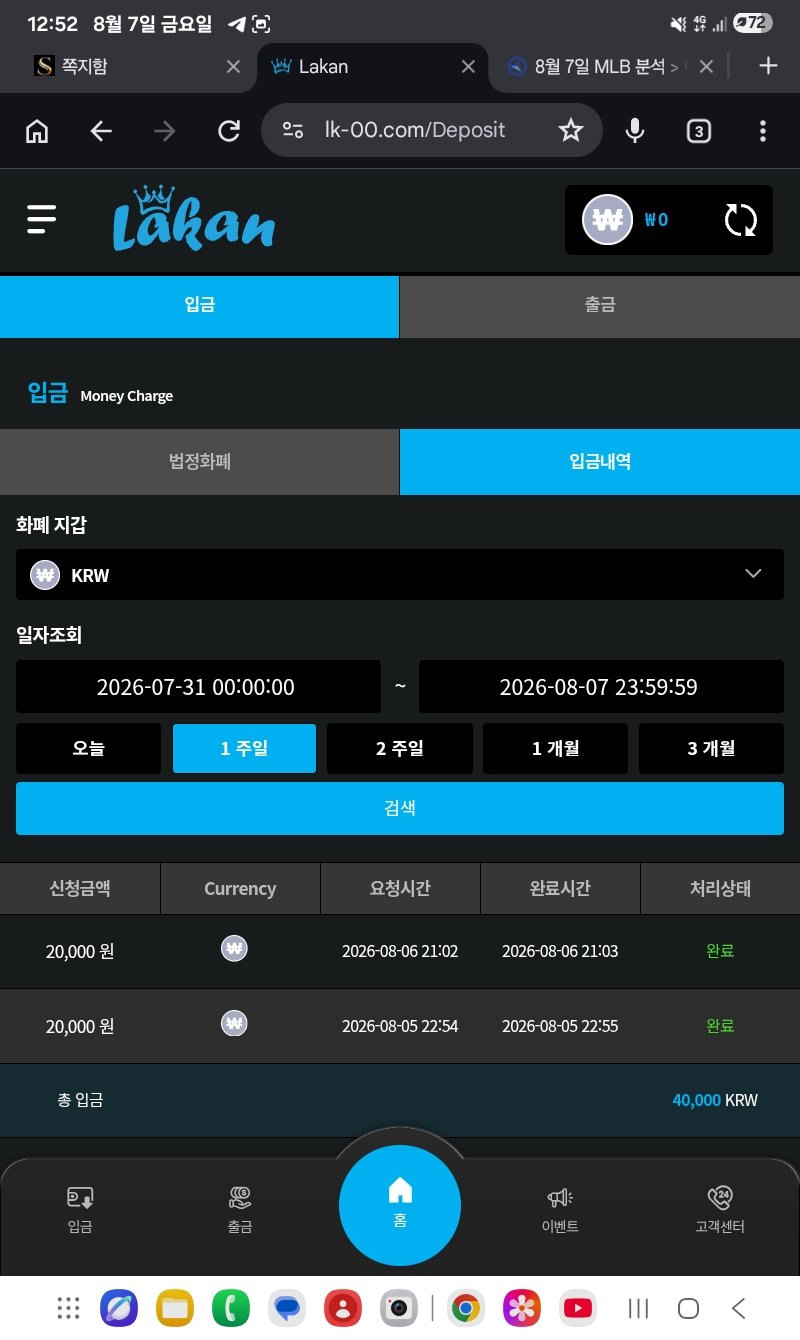
Task: Open 출금 in the bottom navigation
Action: pyautogui.click(x=240, y=1210)
